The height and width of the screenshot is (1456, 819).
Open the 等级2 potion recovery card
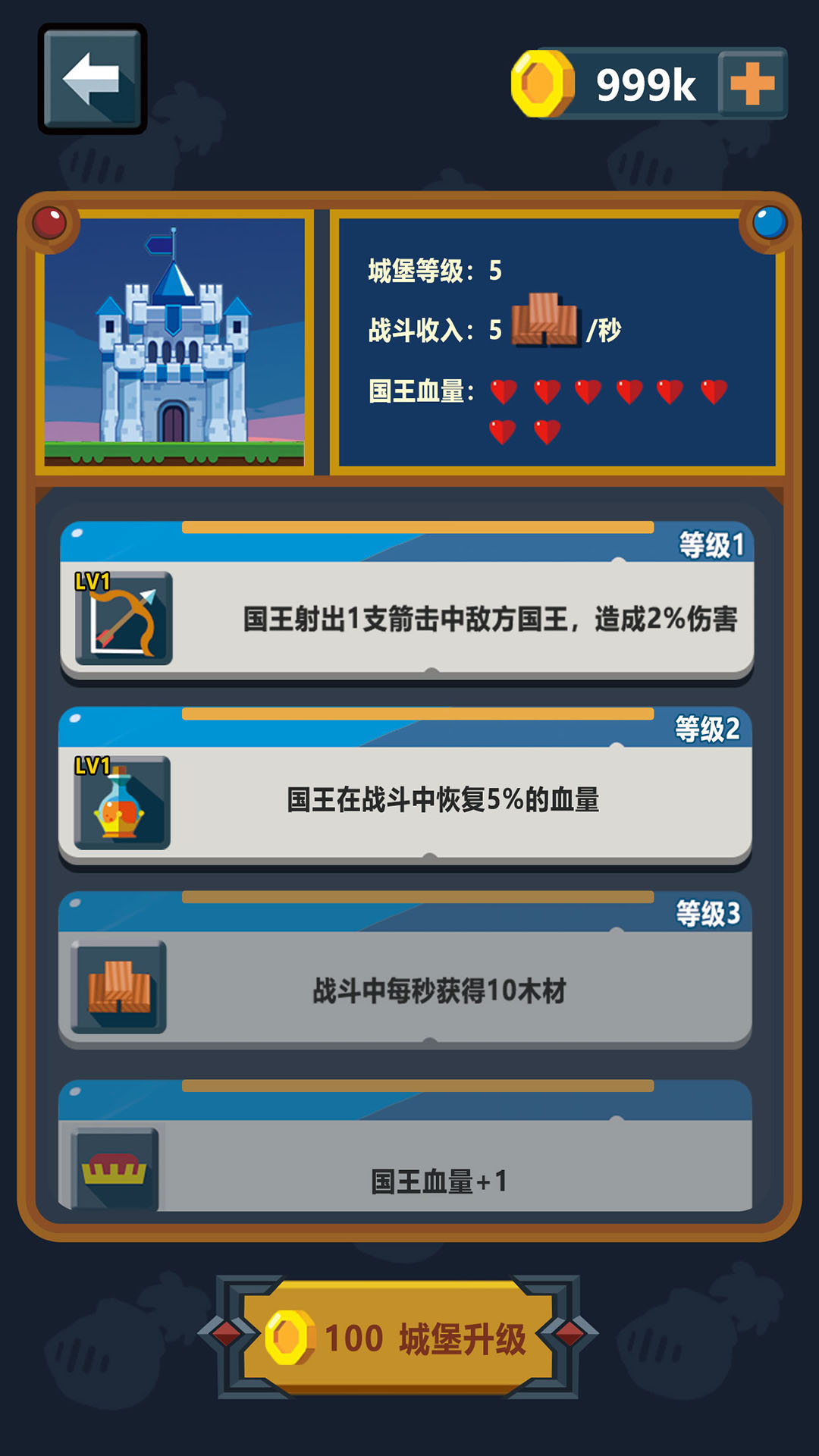point(405,787)
